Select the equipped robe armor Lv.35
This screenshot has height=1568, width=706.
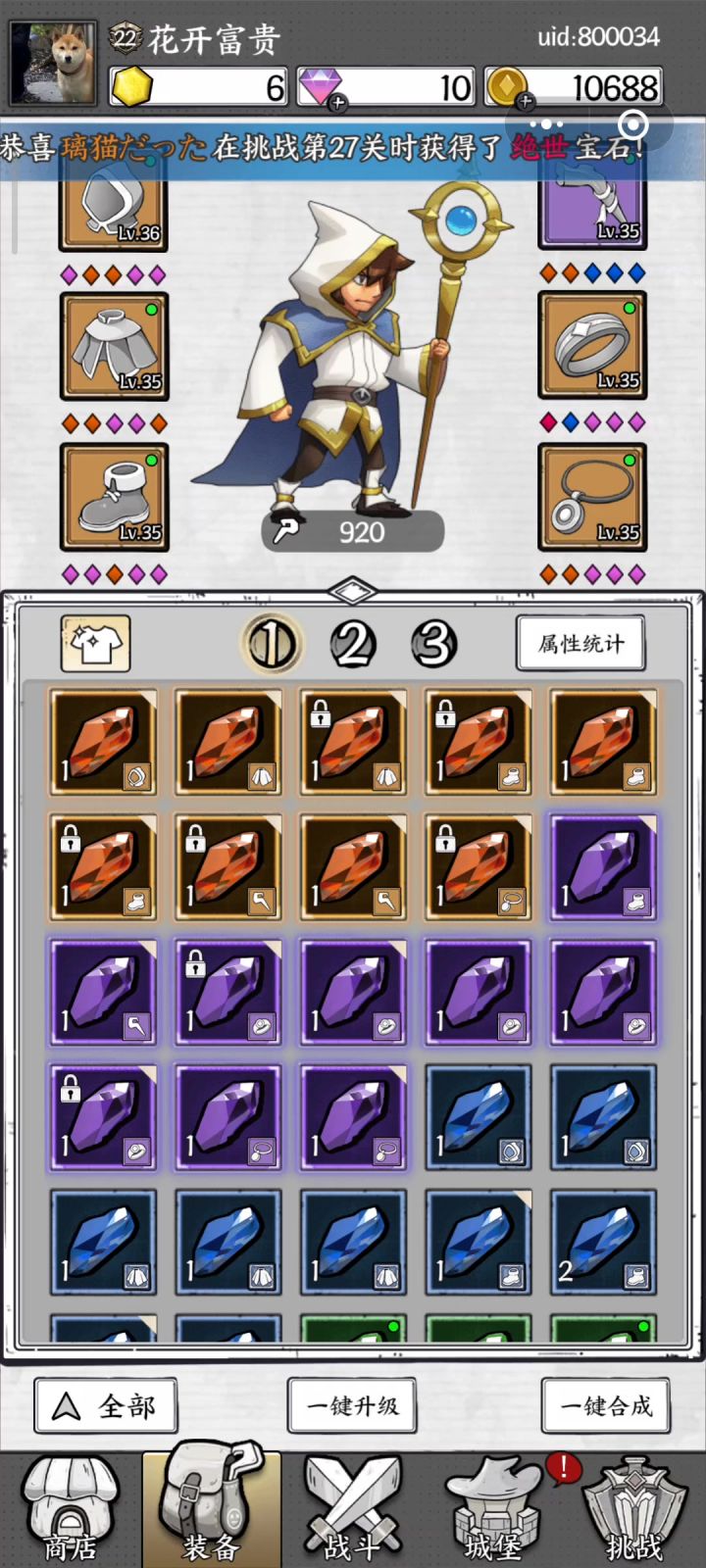click(x=114, y=346)
